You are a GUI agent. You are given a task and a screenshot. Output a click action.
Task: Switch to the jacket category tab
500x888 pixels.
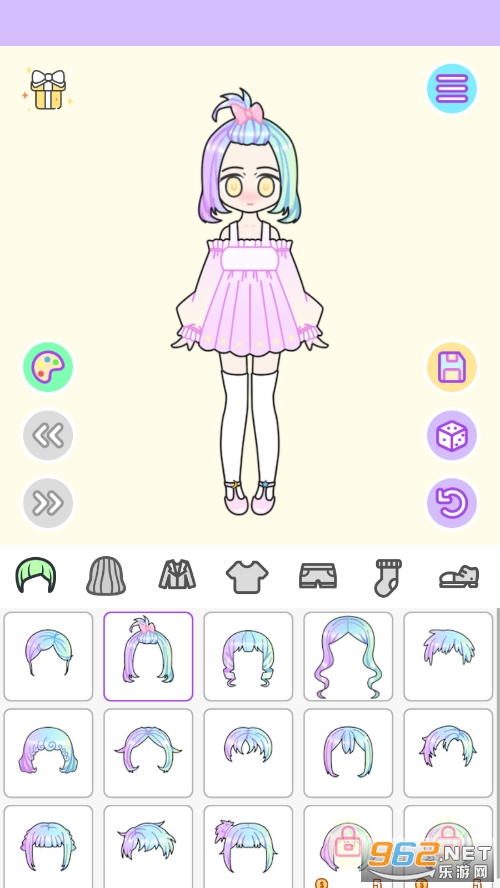tap(177, 575)
